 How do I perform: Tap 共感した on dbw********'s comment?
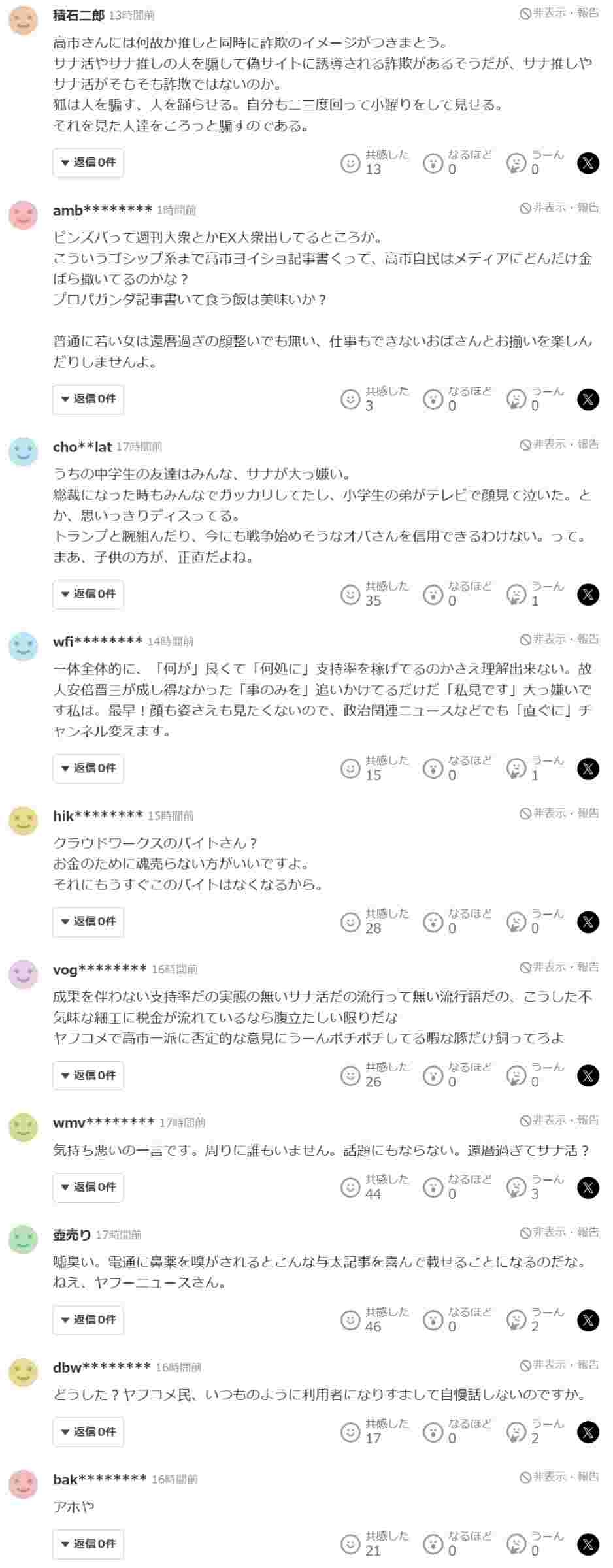click(x=351, y=1432)
